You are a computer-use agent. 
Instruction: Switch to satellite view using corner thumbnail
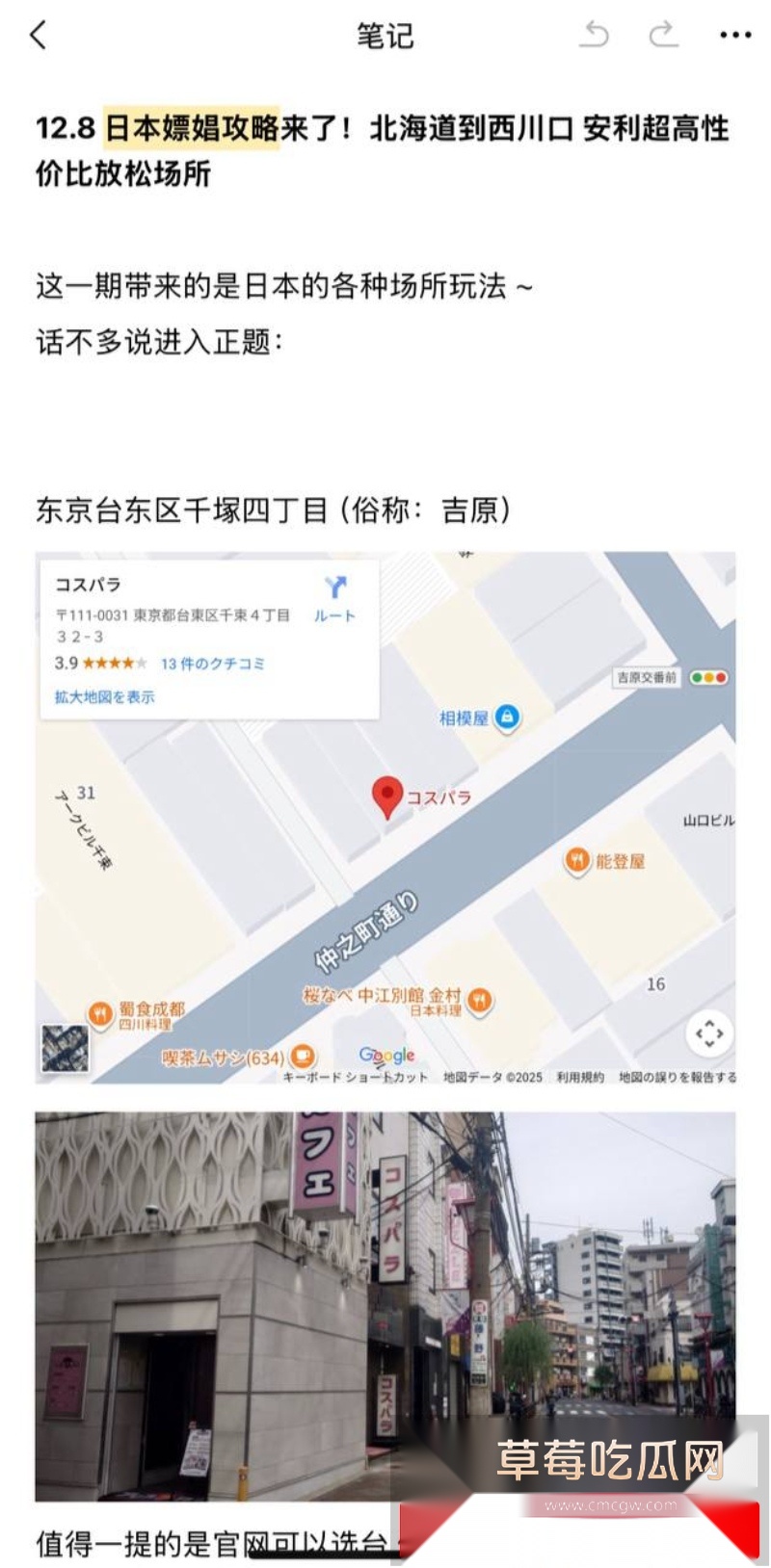(65, 1050)
